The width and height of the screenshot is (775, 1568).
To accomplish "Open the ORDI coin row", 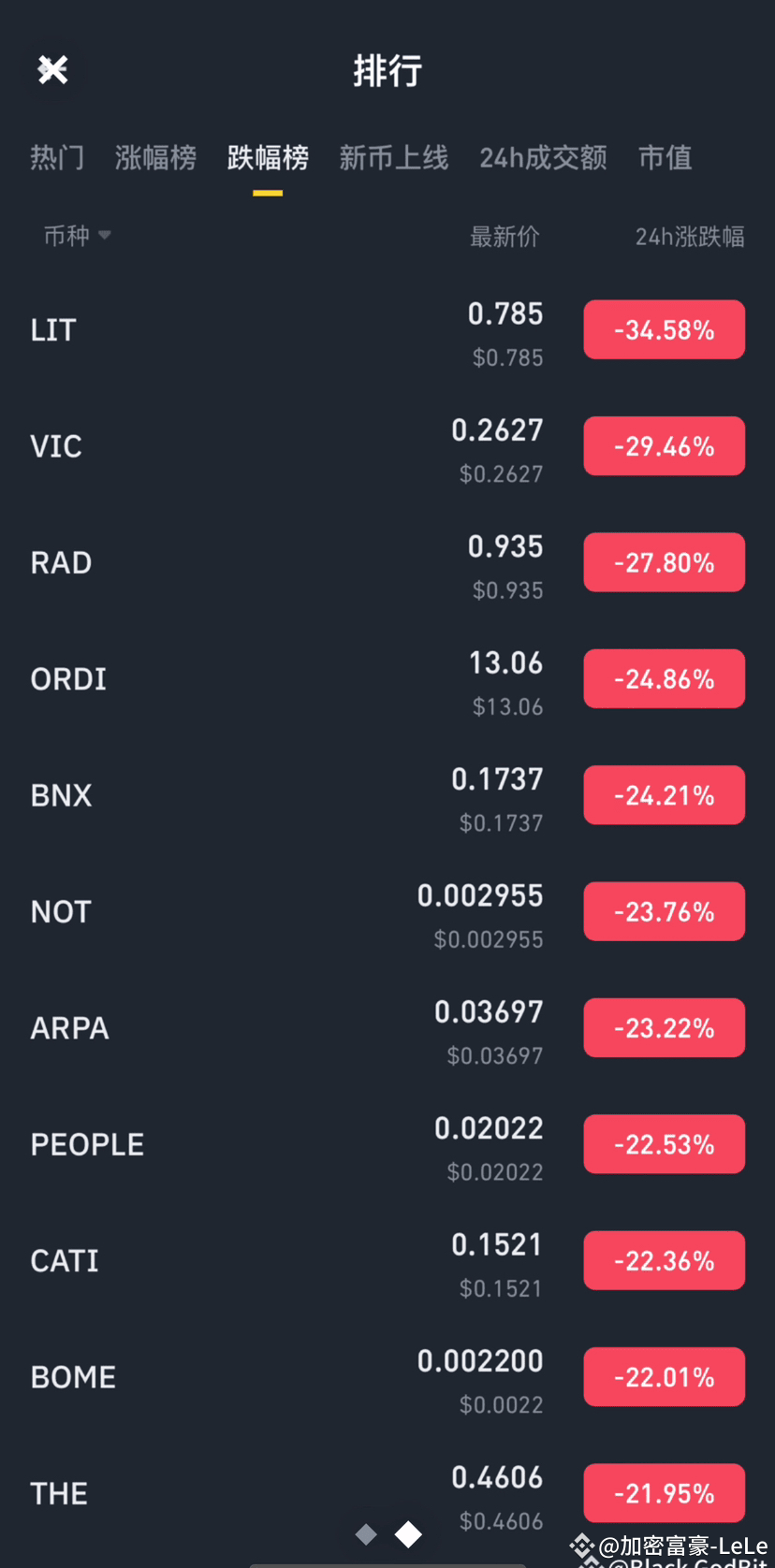I will click(x=387, y=679).
